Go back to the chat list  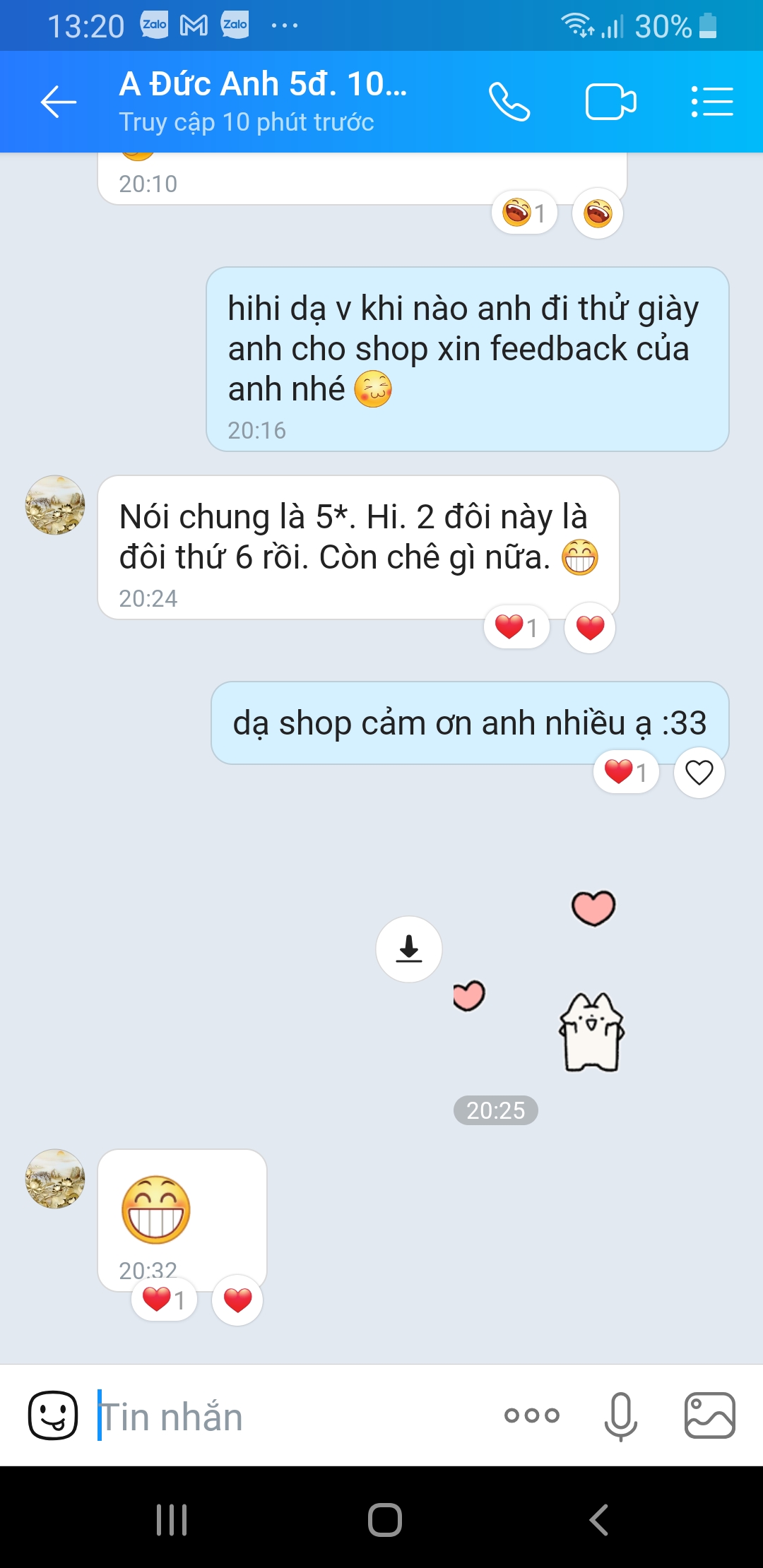[x=59, y=102]
